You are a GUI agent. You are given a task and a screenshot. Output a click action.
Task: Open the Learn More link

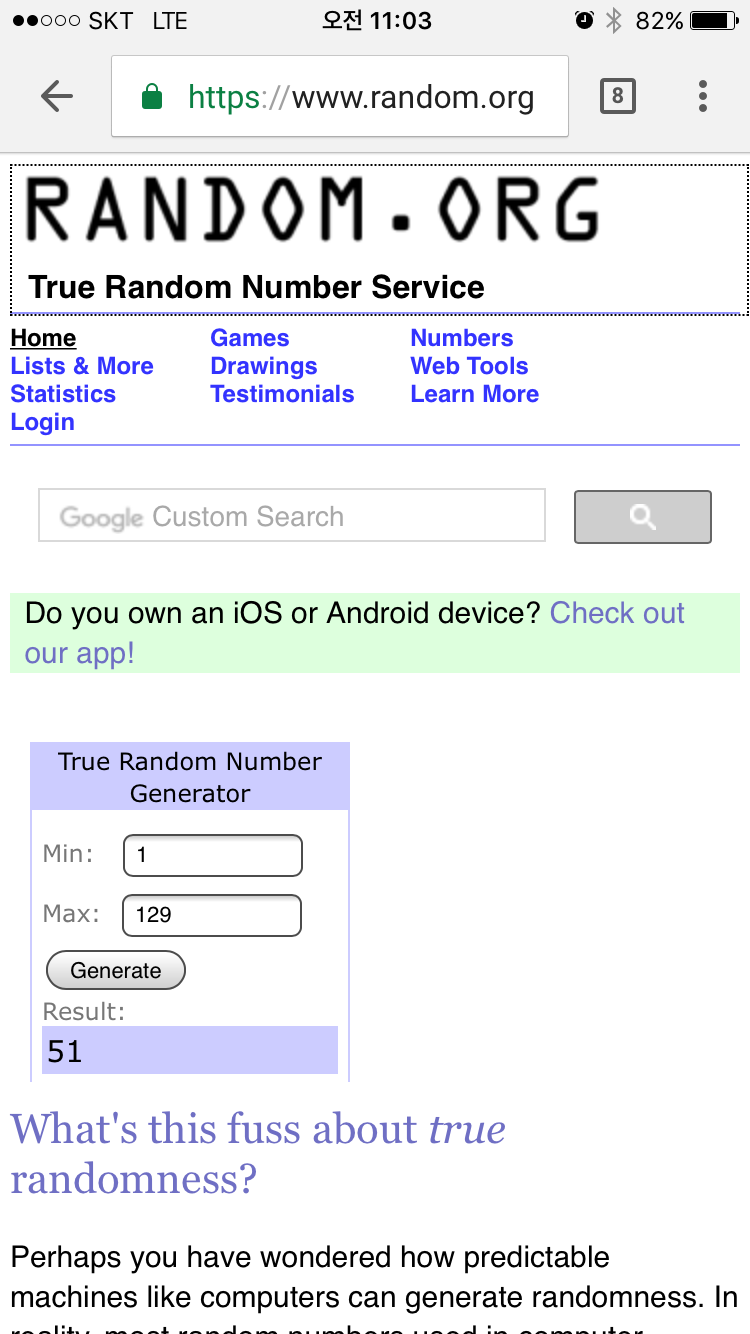click(x=474, y=394)
